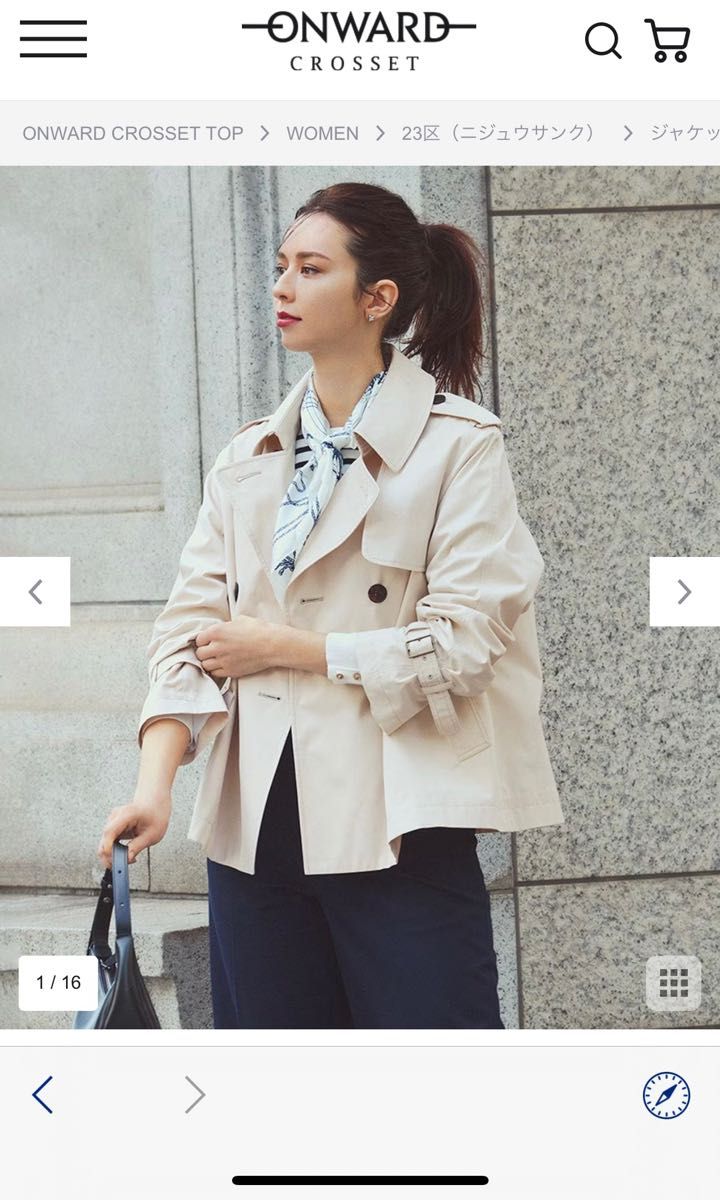This screenshot has height=1200, width=720.
Task: Open the shopping cart
Action: (667, 41)
